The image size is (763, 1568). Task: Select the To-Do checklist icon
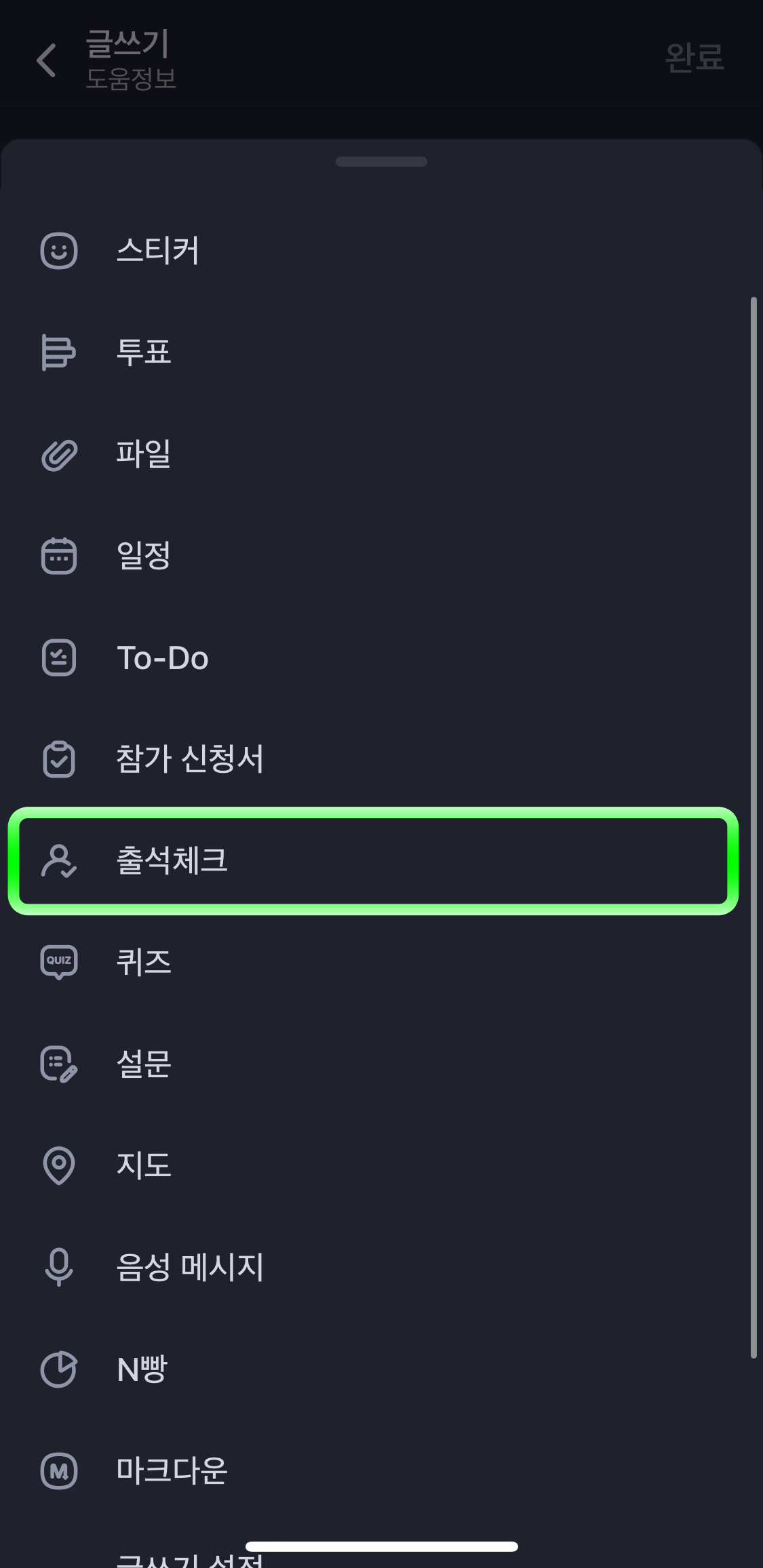click(x=58, y=656)
